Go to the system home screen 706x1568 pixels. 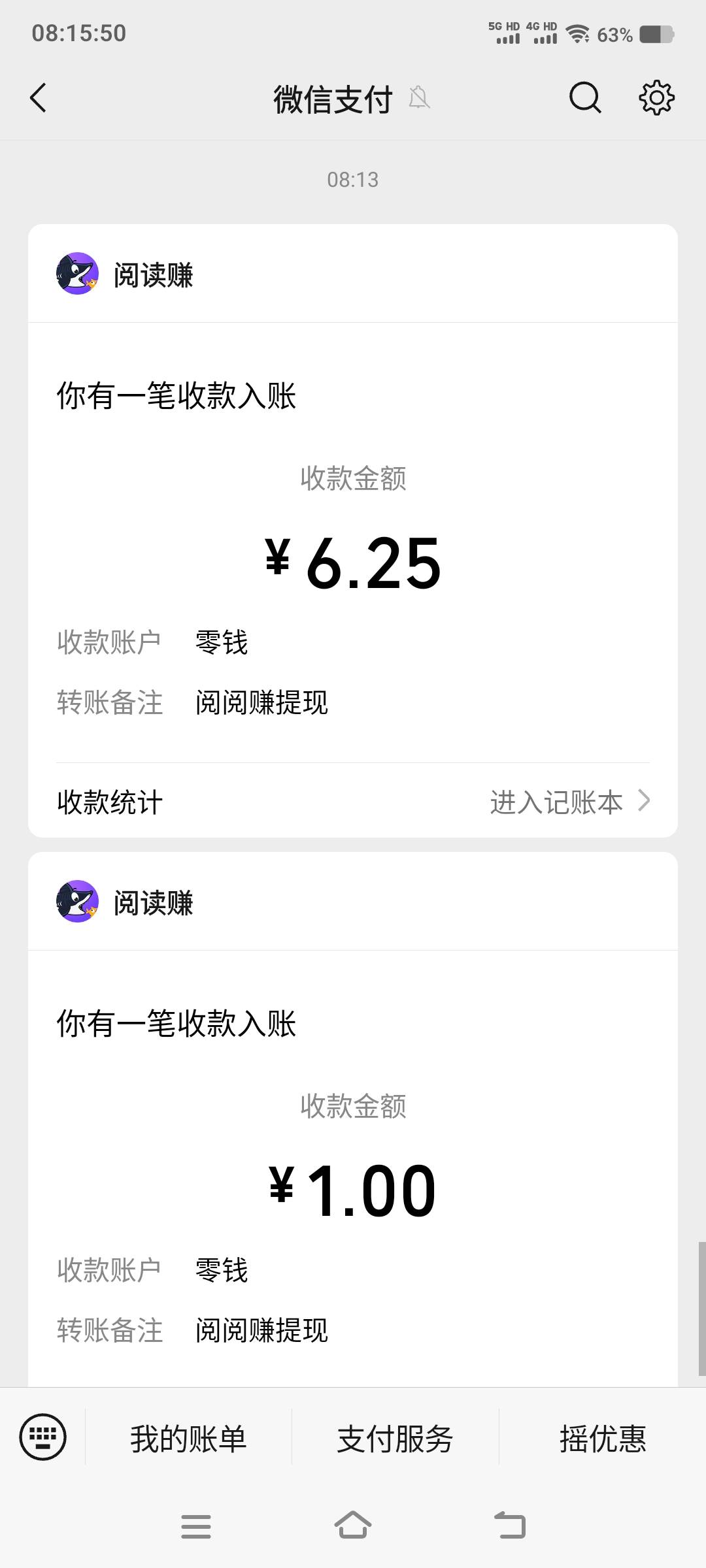(353, 1526)
